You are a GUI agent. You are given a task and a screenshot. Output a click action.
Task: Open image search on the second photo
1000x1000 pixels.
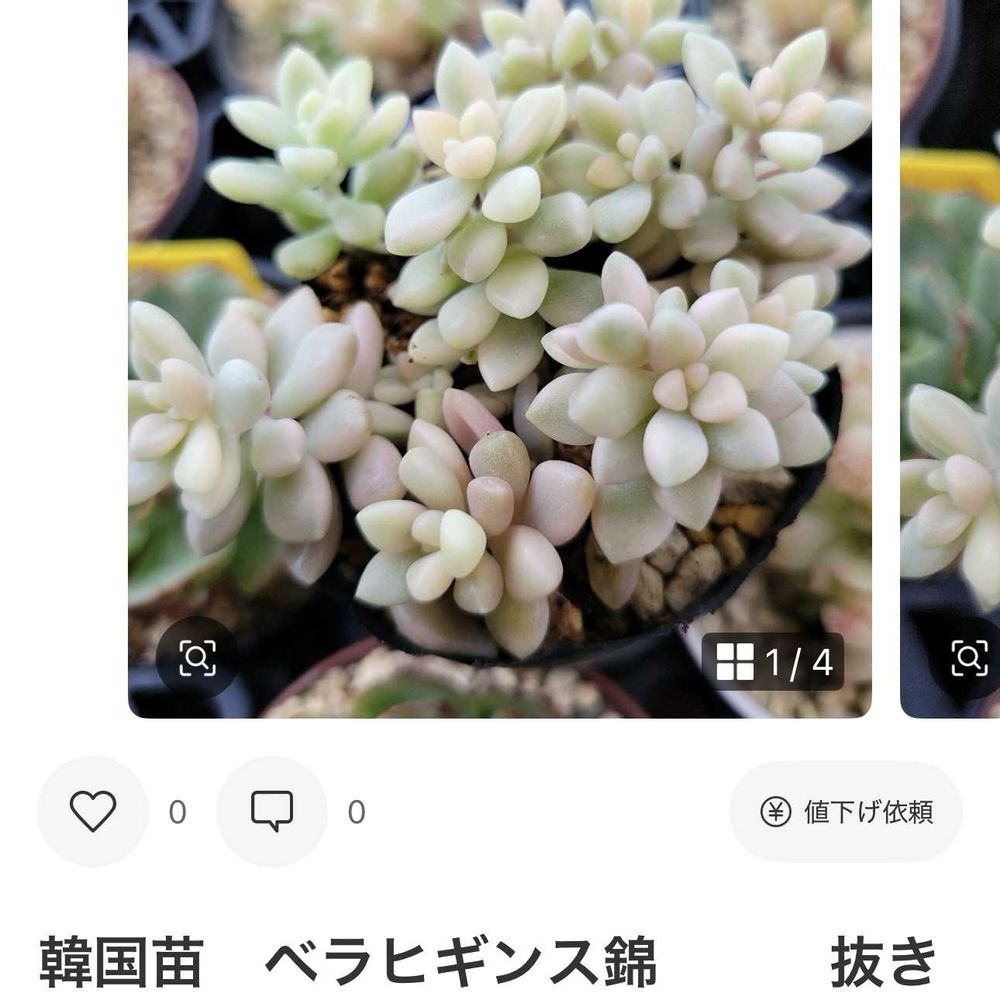968,657
